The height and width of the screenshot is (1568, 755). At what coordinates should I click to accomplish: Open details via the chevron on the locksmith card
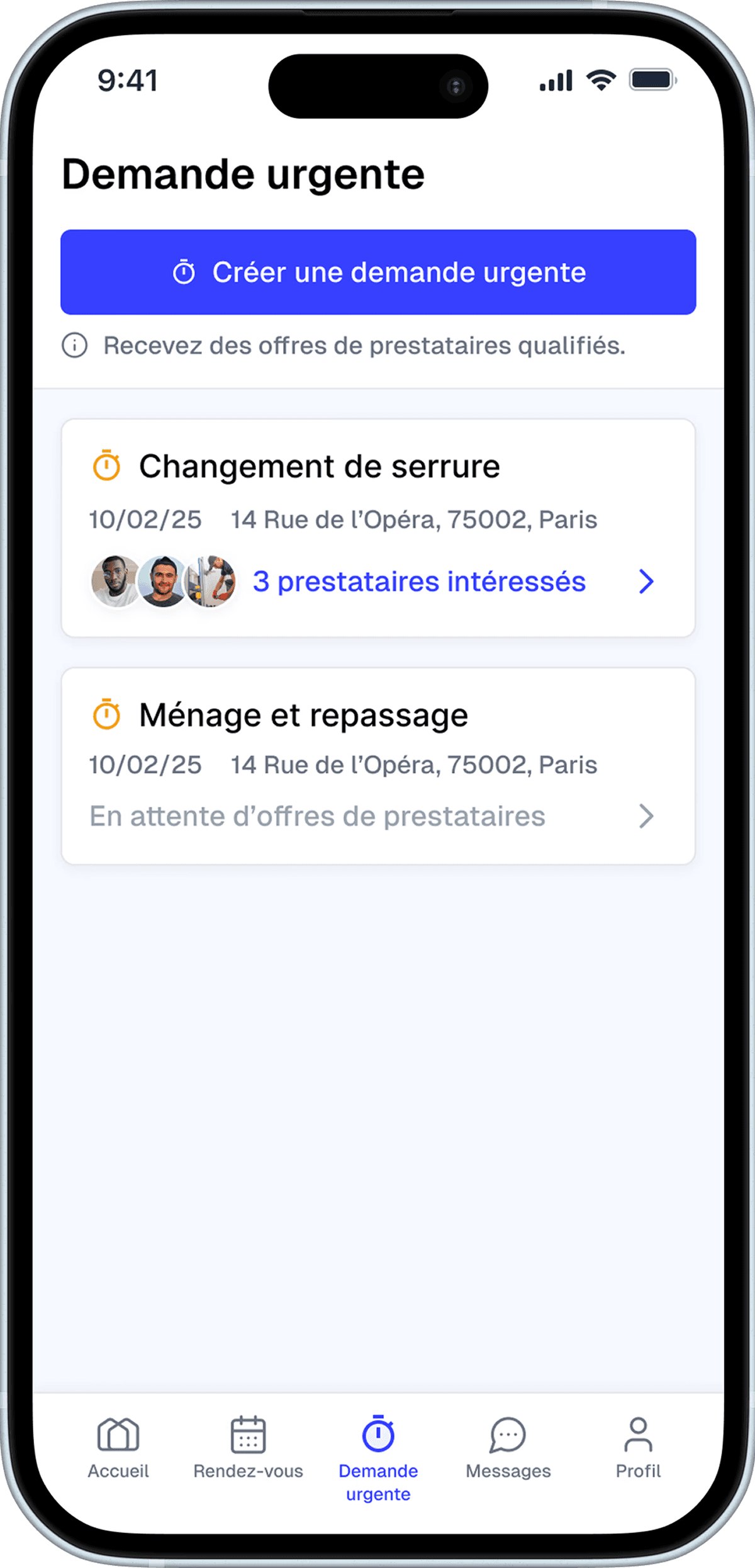coord(647,582)
